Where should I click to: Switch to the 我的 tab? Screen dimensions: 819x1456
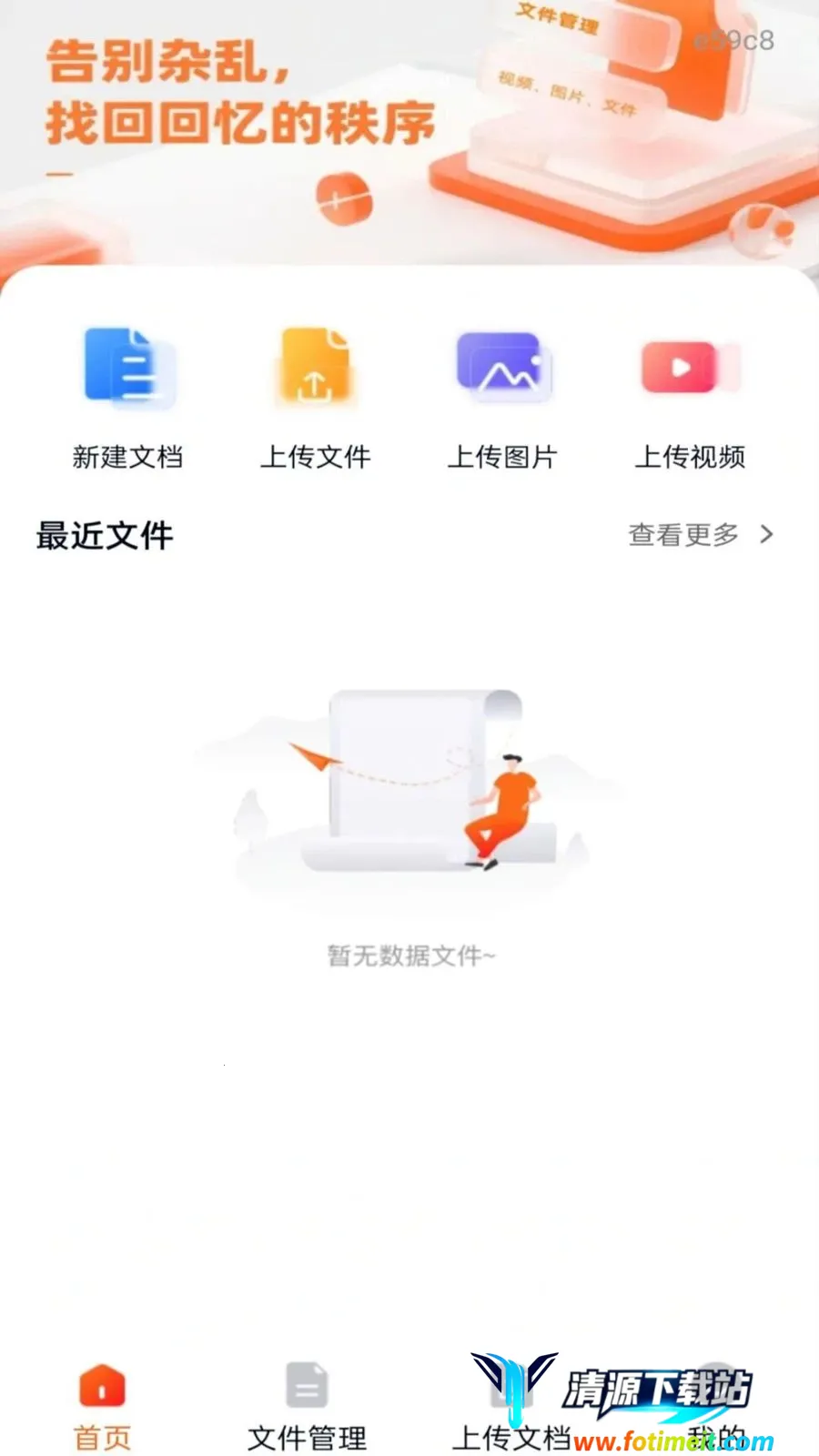pos(716,1407)
